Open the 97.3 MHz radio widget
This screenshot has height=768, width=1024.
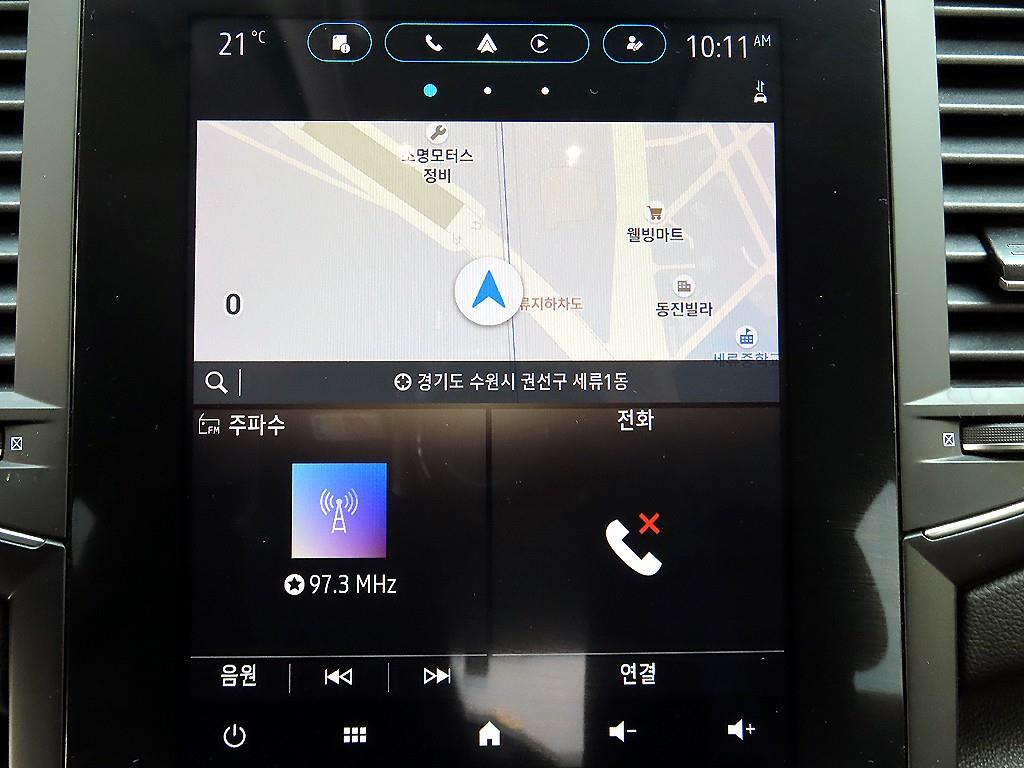[x=340, y=529]
